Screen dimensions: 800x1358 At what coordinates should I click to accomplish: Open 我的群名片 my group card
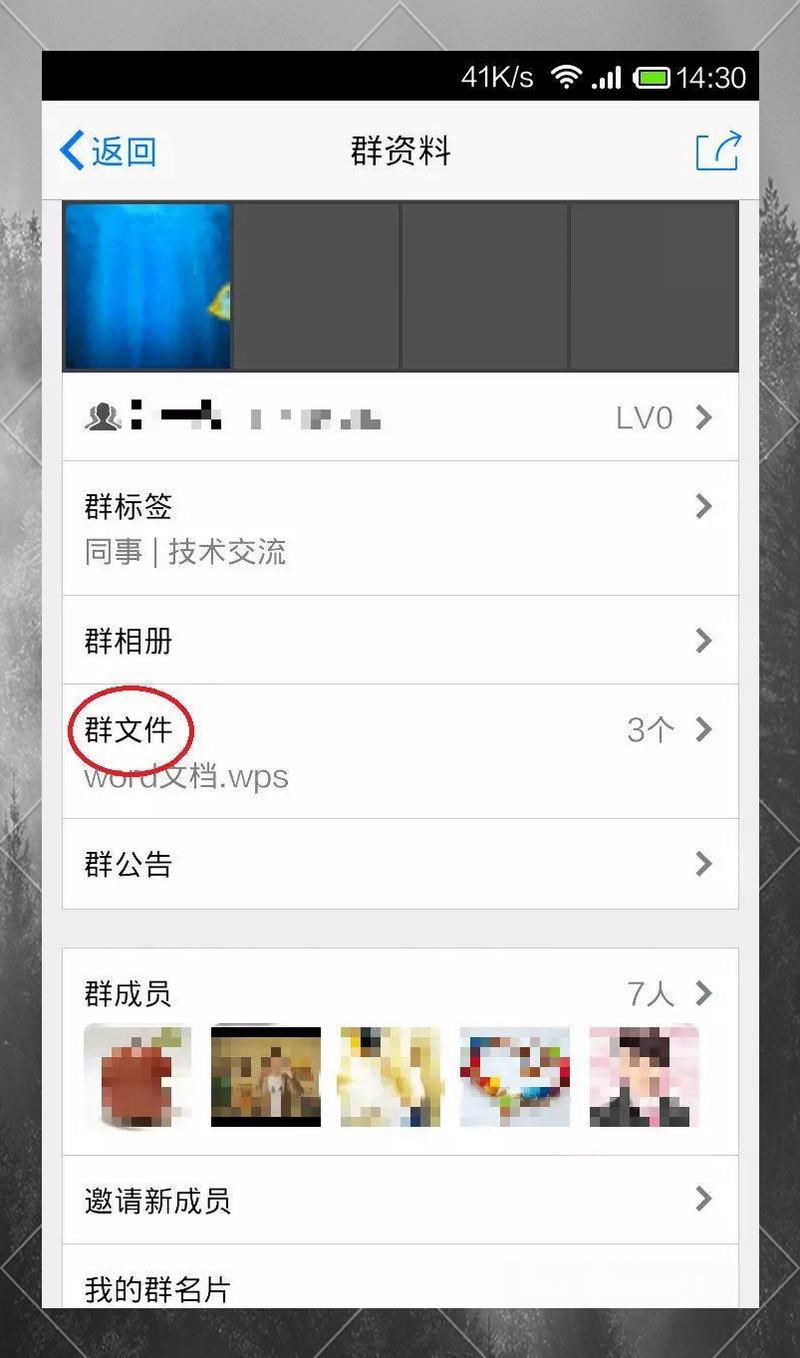pos(400,1277)
